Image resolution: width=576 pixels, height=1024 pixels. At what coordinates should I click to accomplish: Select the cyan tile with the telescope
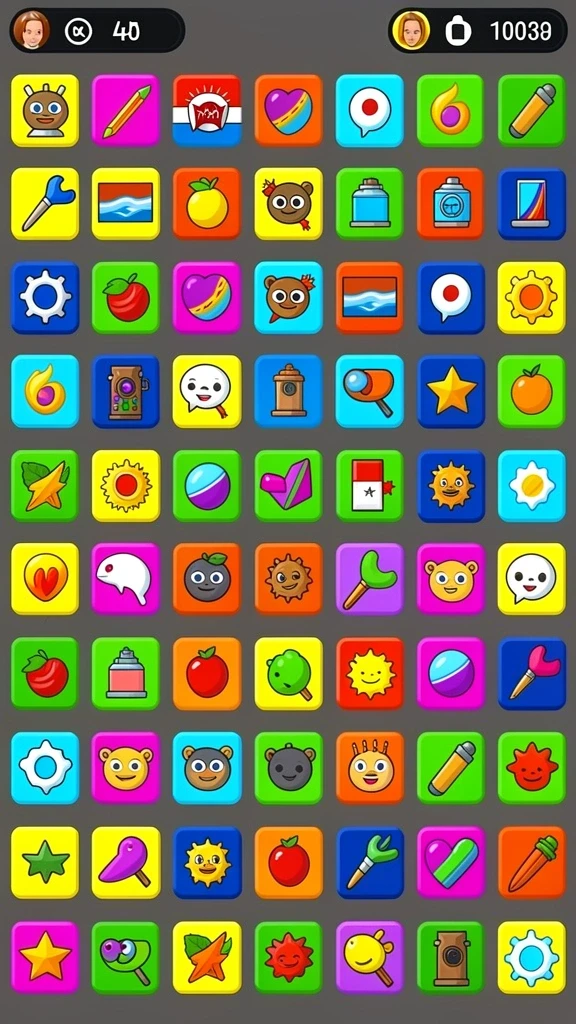click(x=370, y=391)
